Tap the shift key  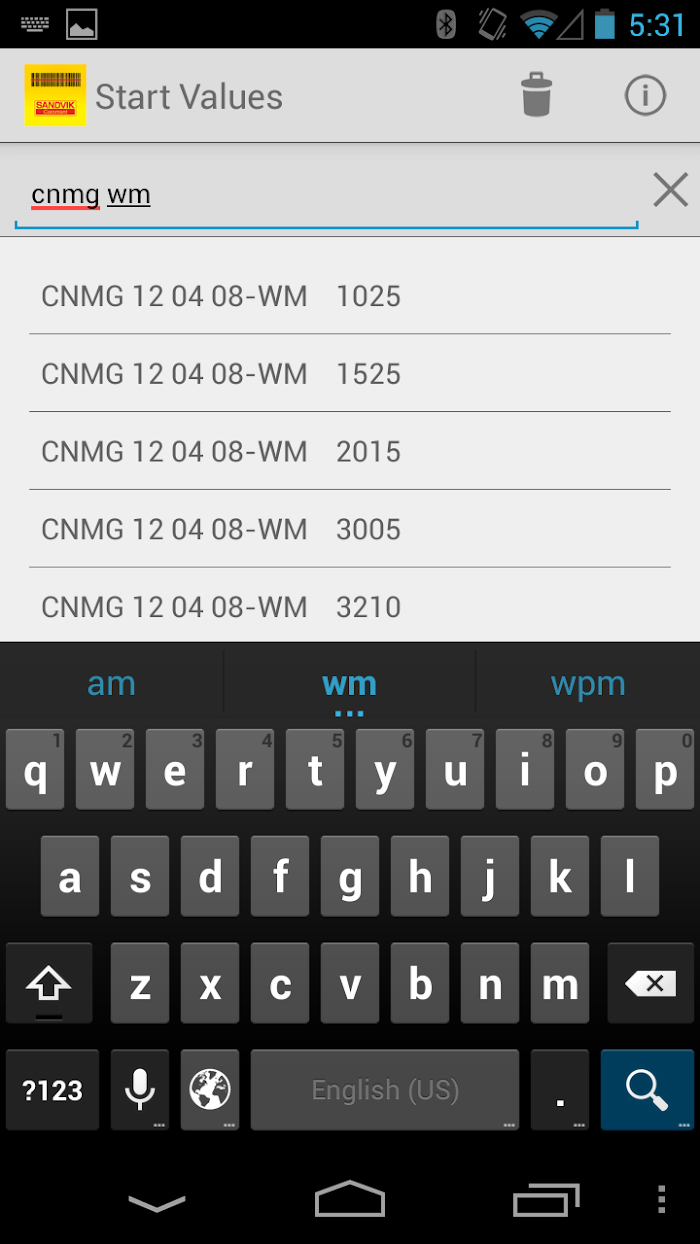[x=49, y=983]
